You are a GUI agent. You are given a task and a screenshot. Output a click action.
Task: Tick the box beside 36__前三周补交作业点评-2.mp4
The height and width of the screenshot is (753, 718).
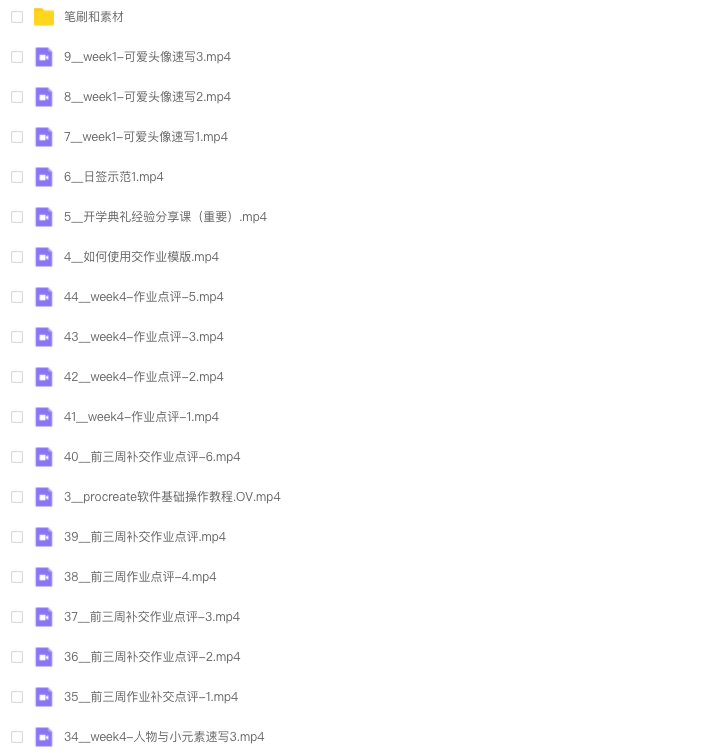[x=17, y=657]
